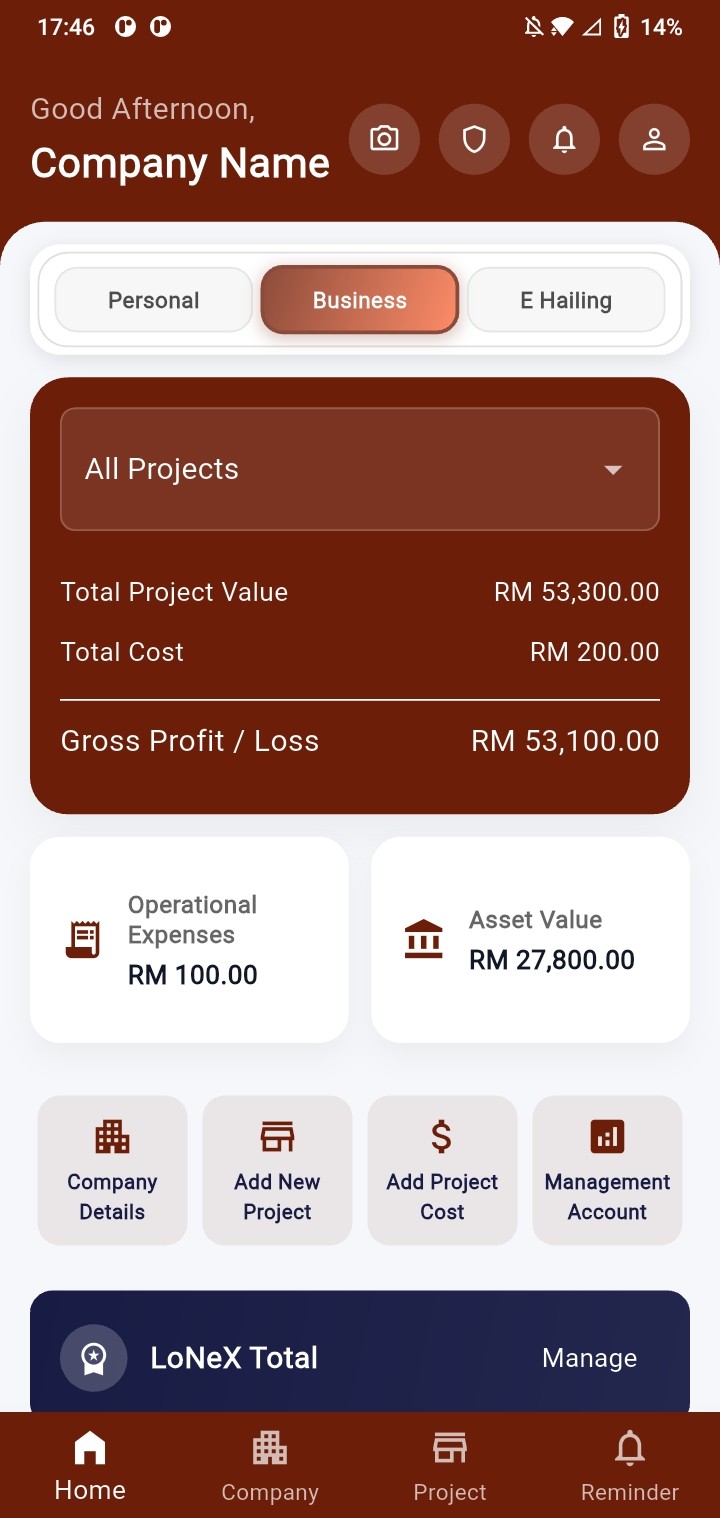Go to the Company tab
The width and height of the screenshot is (720, 1518).
(270, 1463)
